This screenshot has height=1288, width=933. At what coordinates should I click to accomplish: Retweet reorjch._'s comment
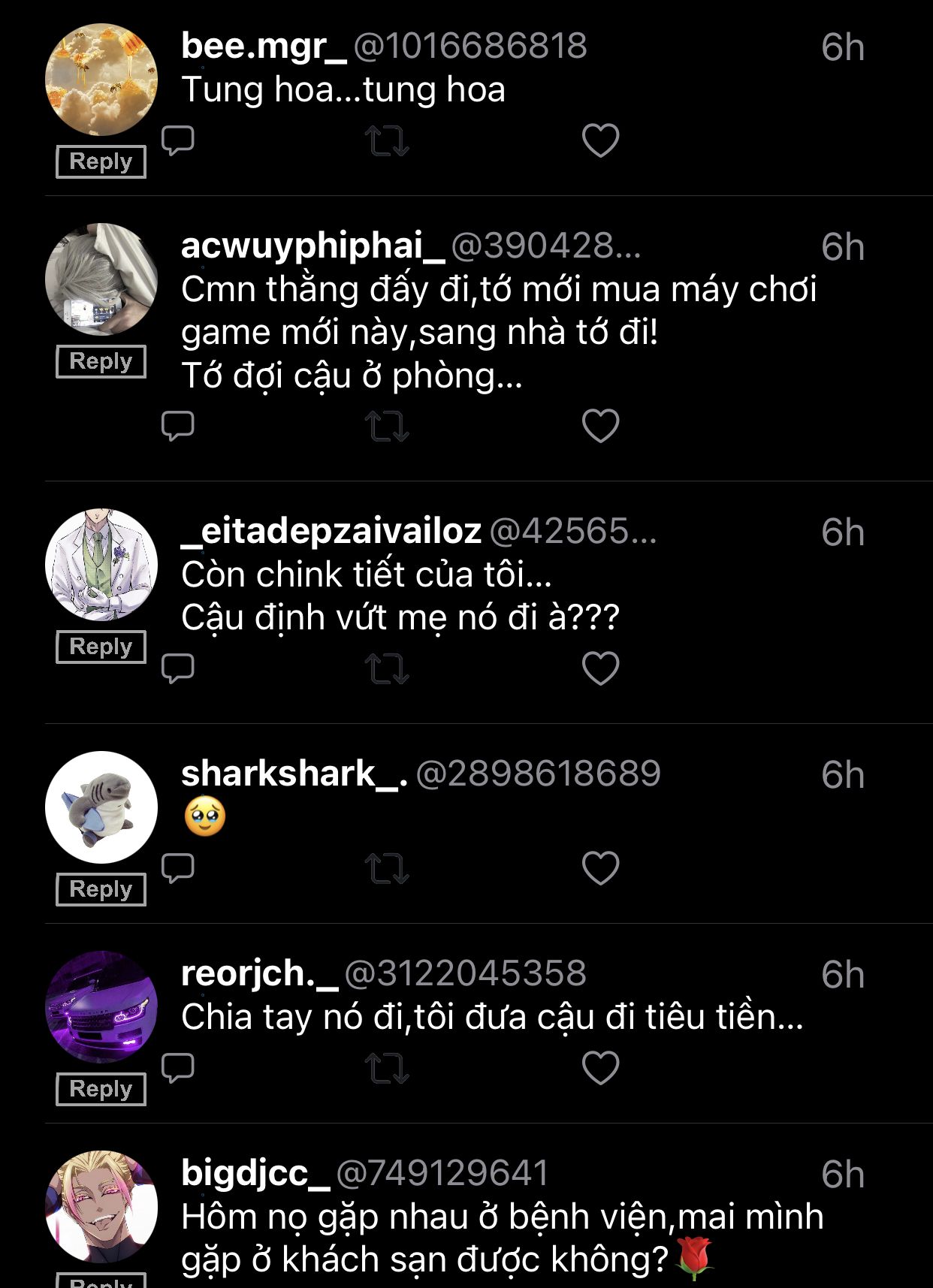point(387,1068)
